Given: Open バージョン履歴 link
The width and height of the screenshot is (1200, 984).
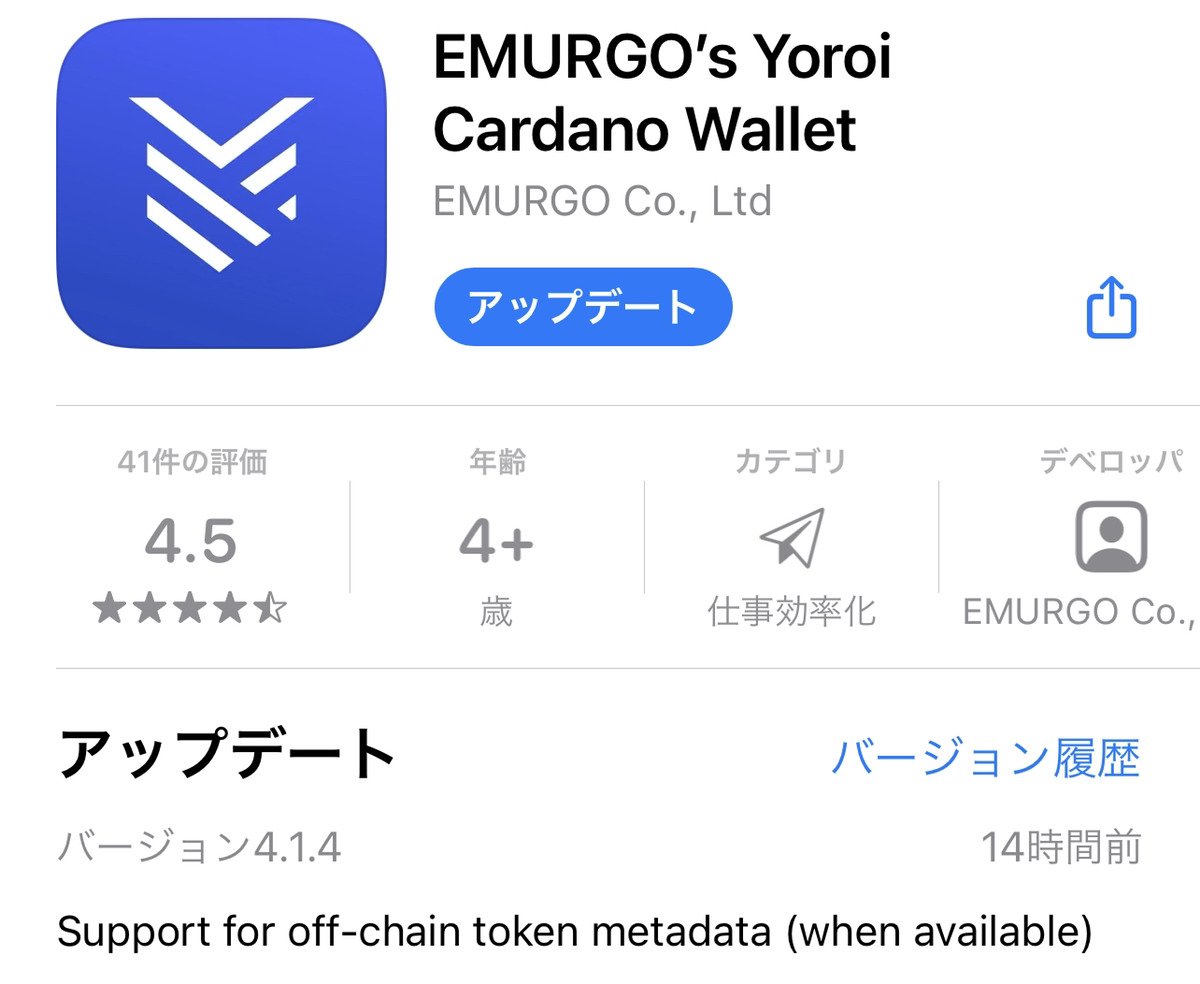Looking at the screenshot, I should coord(985,759).
